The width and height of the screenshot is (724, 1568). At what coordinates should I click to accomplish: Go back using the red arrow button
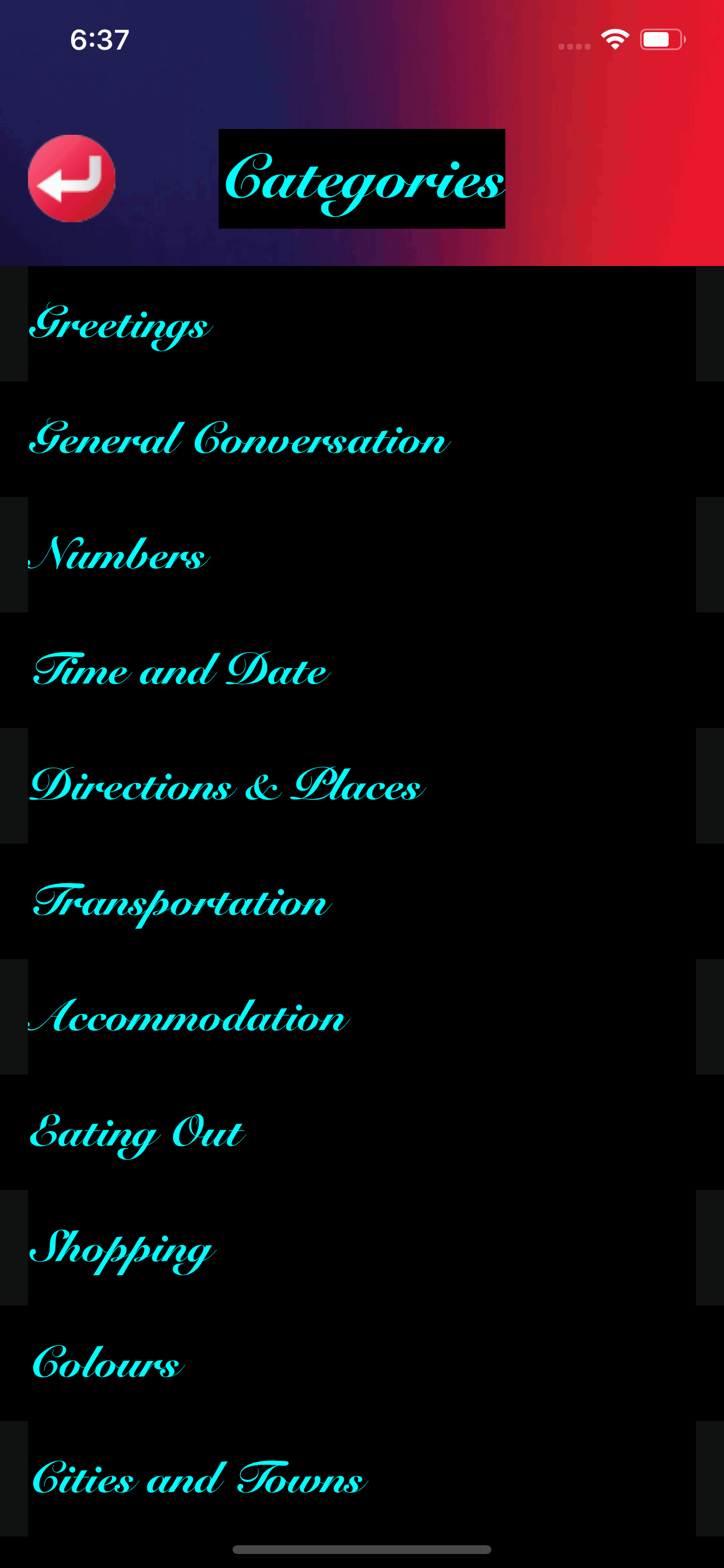71,178
